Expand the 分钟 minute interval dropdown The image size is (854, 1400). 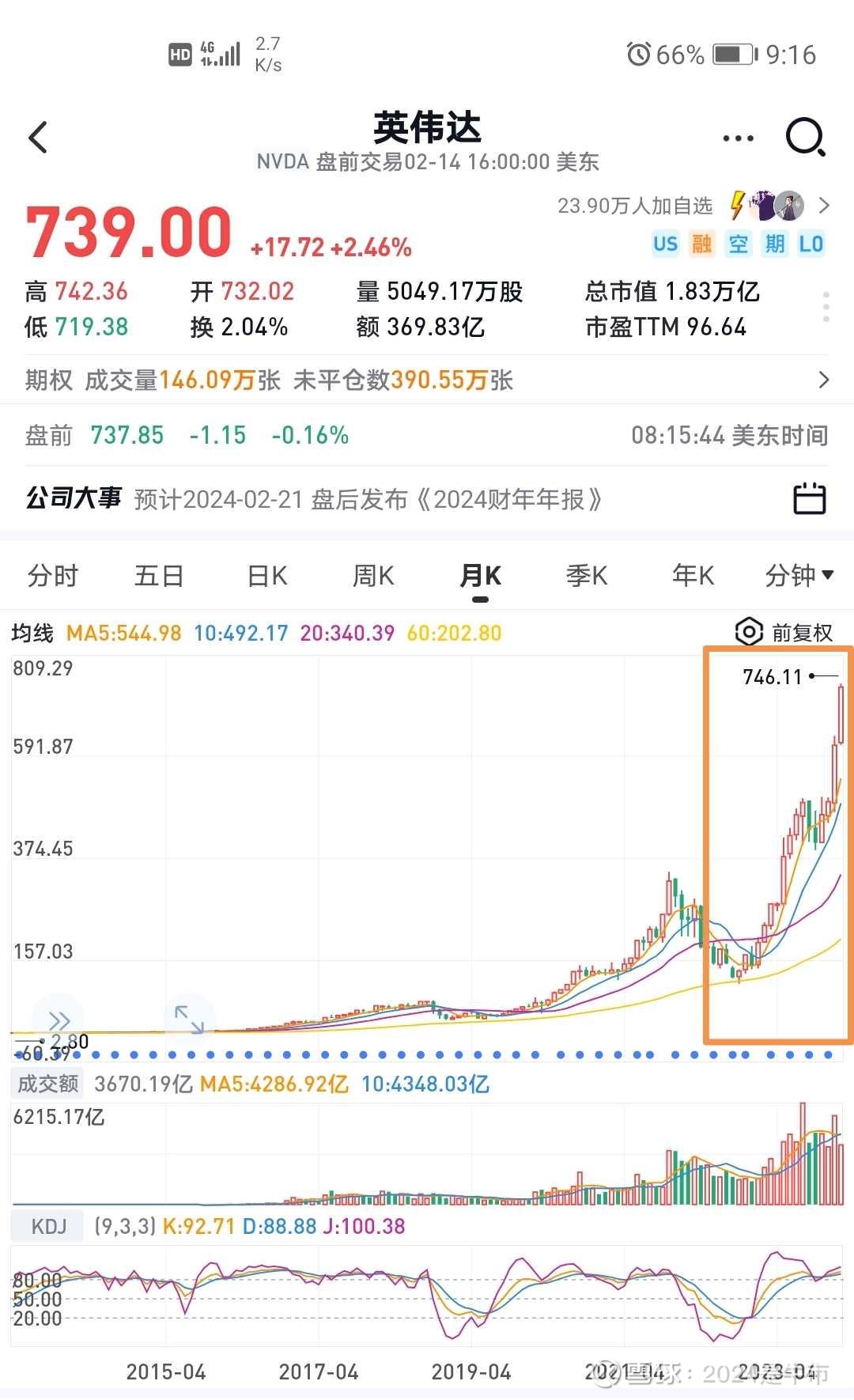pyautogui.click(x=801, y=576)
